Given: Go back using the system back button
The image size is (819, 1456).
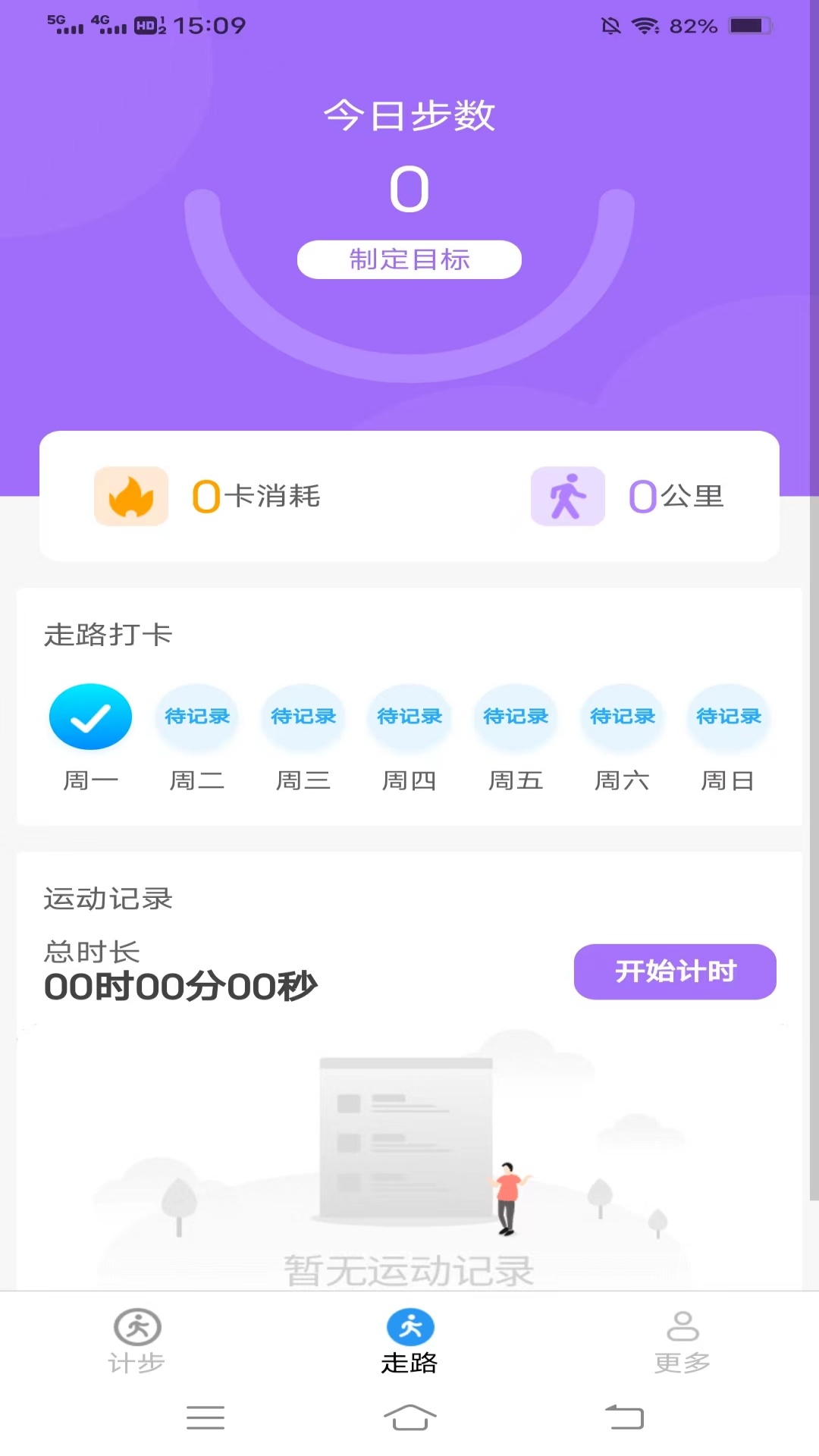Looking at the screenshot, I should click(624, 1417).
